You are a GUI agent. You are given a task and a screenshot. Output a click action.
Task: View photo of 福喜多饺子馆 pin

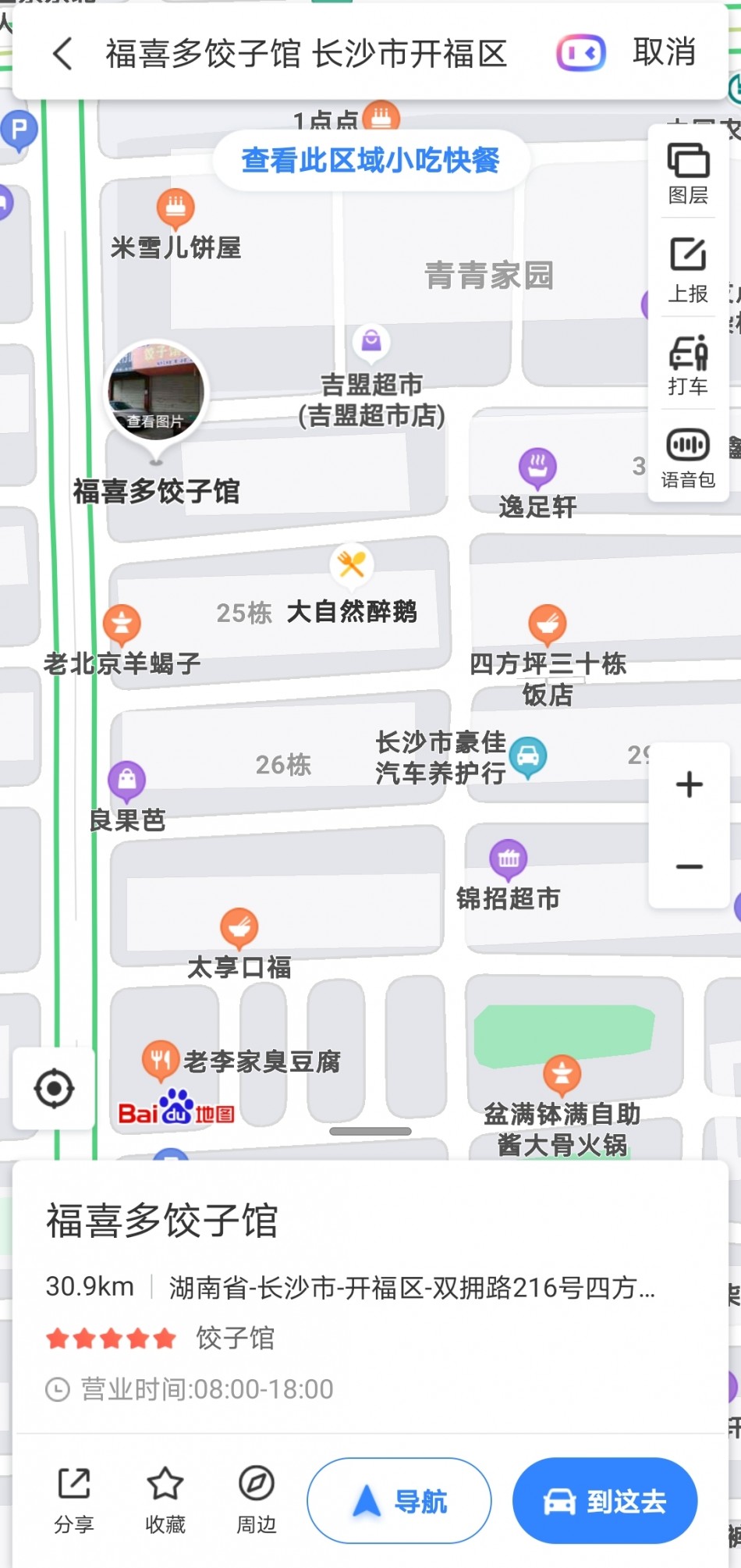pyautogui.click(x=156, y=391)
